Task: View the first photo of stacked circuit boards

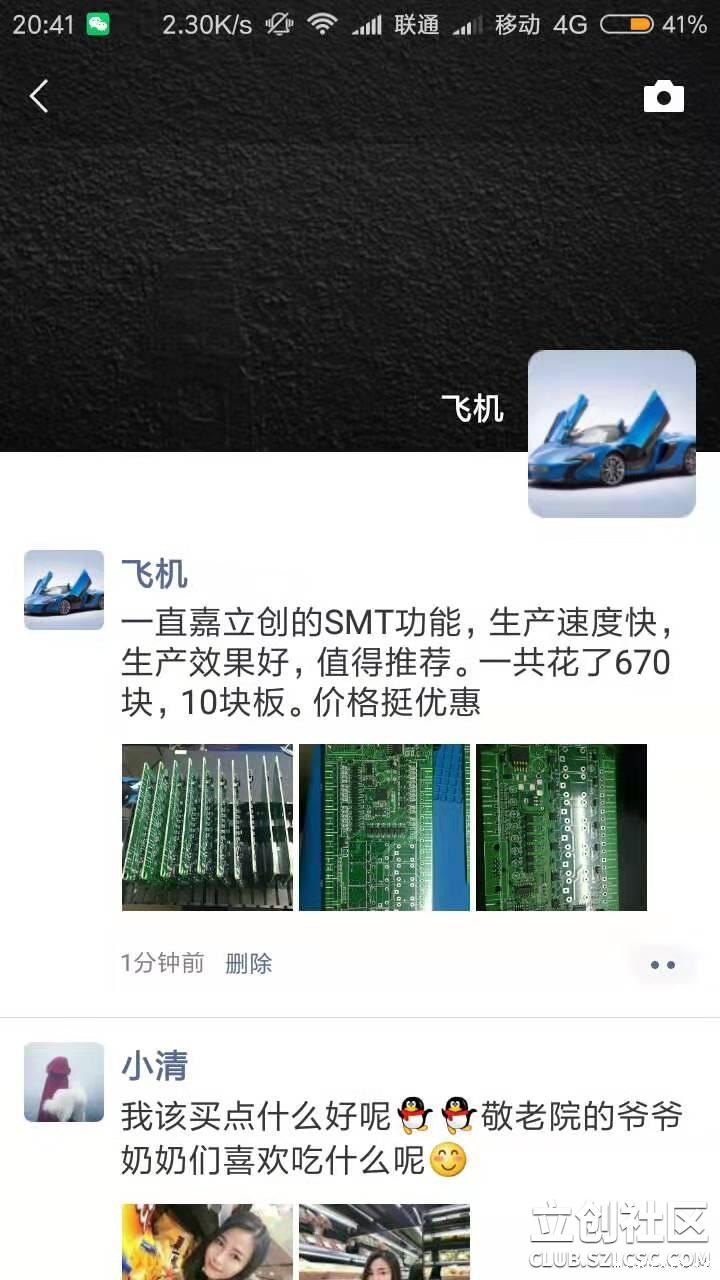Action: pyautogui.click(x=207, y=827)
